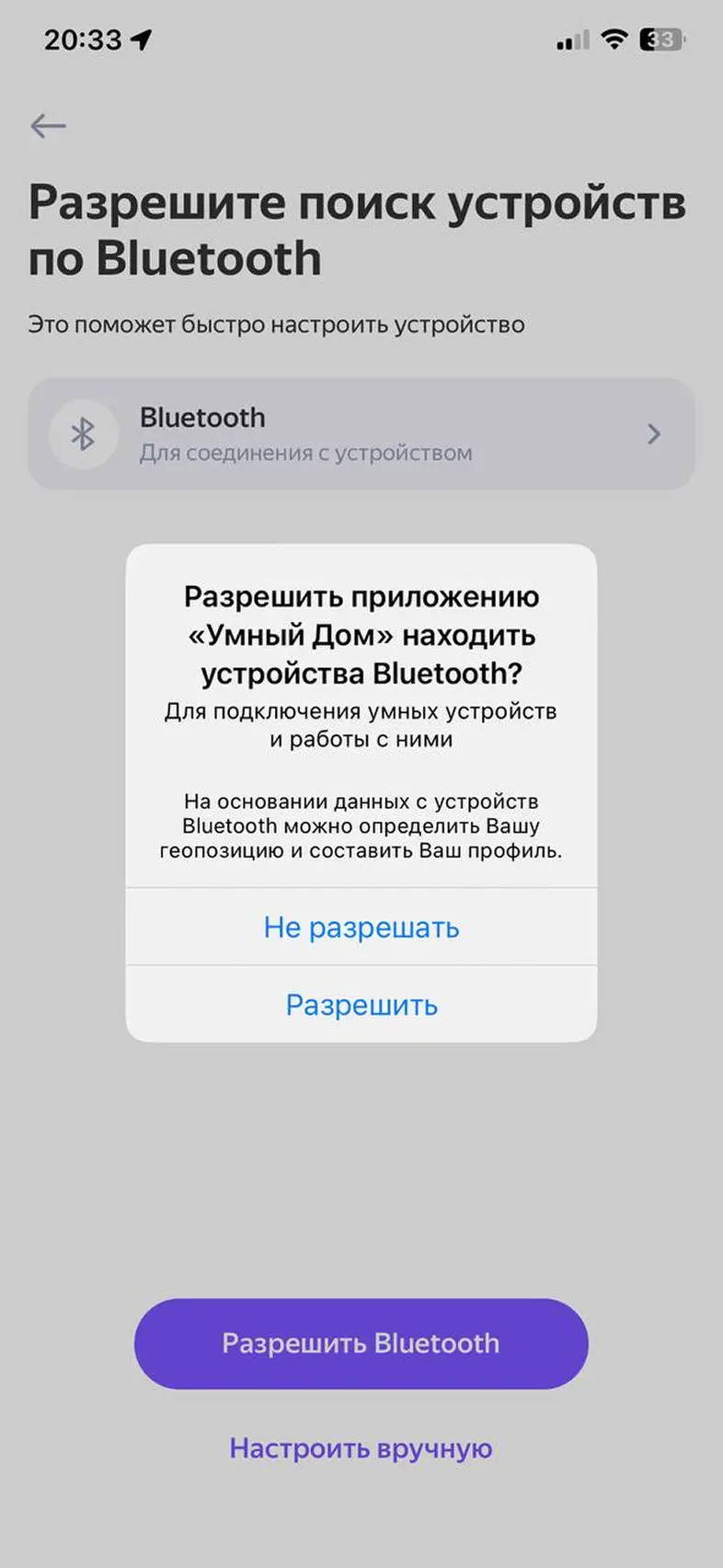Tap the «Разрешить Bluetooth» button
This screenshot has width=723, height=1568.
[361, 1343]
